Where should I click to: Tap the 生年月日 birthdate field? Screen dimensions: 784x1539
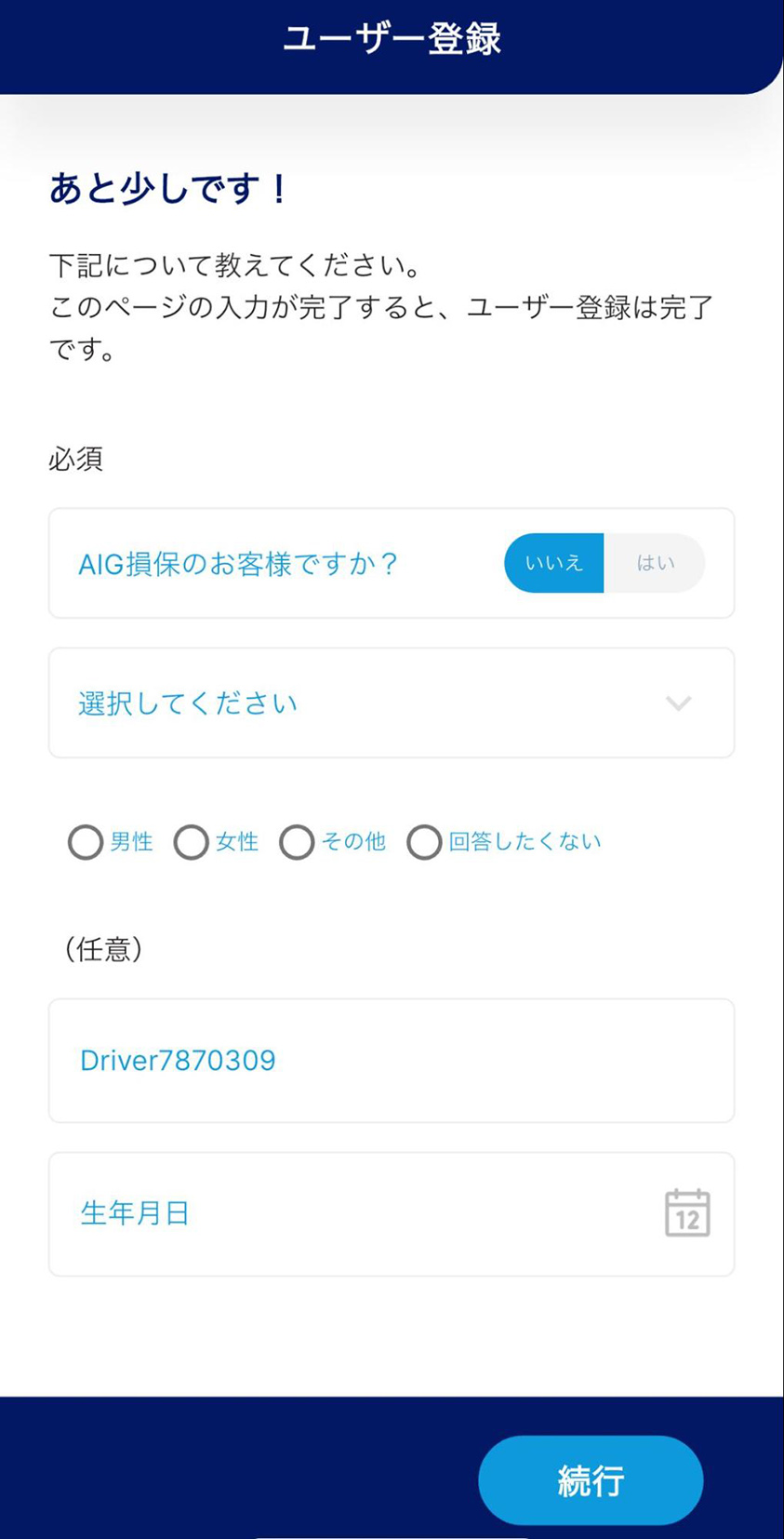point(392,1214)
